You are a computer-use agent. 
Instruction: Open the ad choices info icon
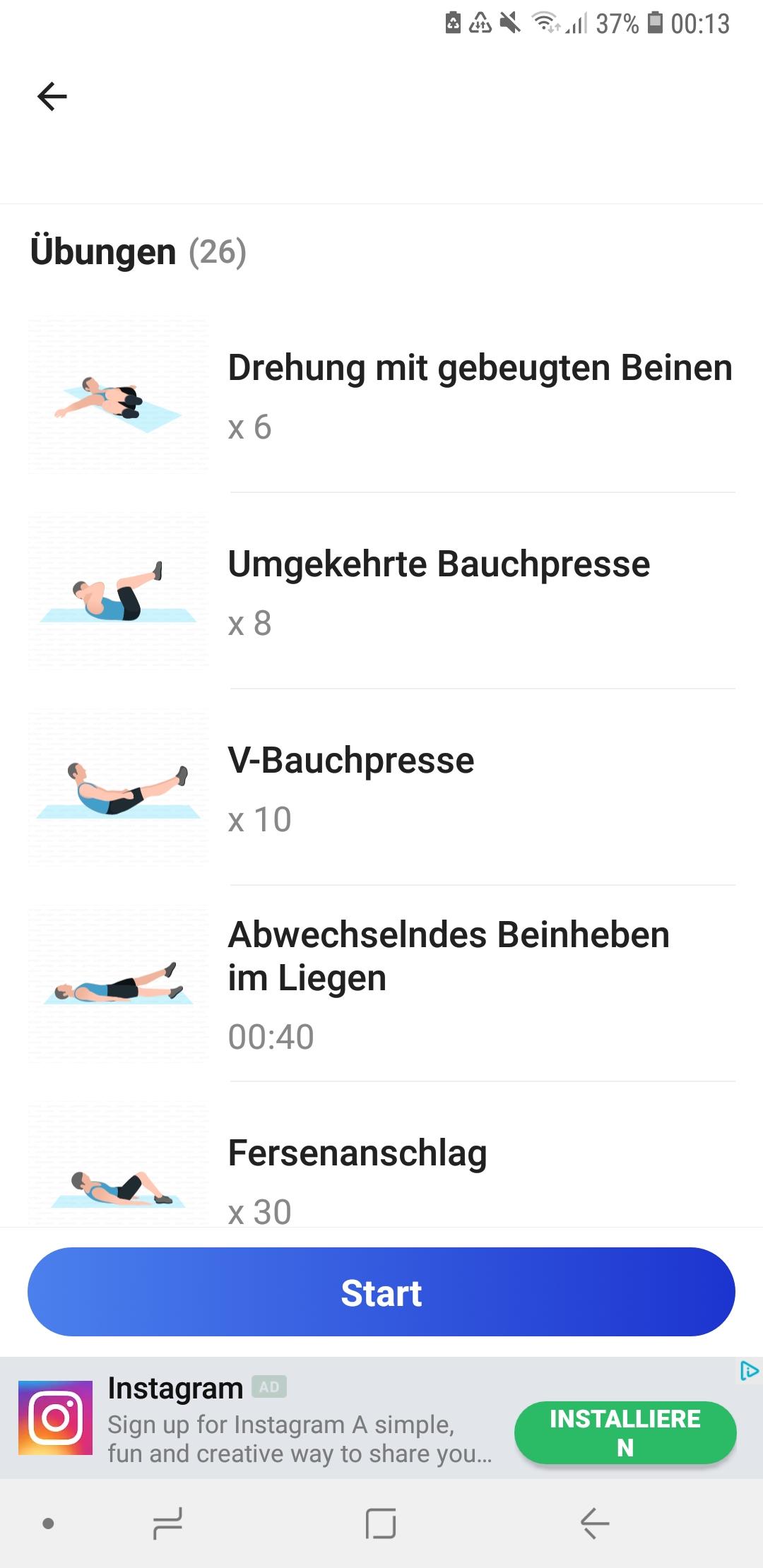point(748,1371)
